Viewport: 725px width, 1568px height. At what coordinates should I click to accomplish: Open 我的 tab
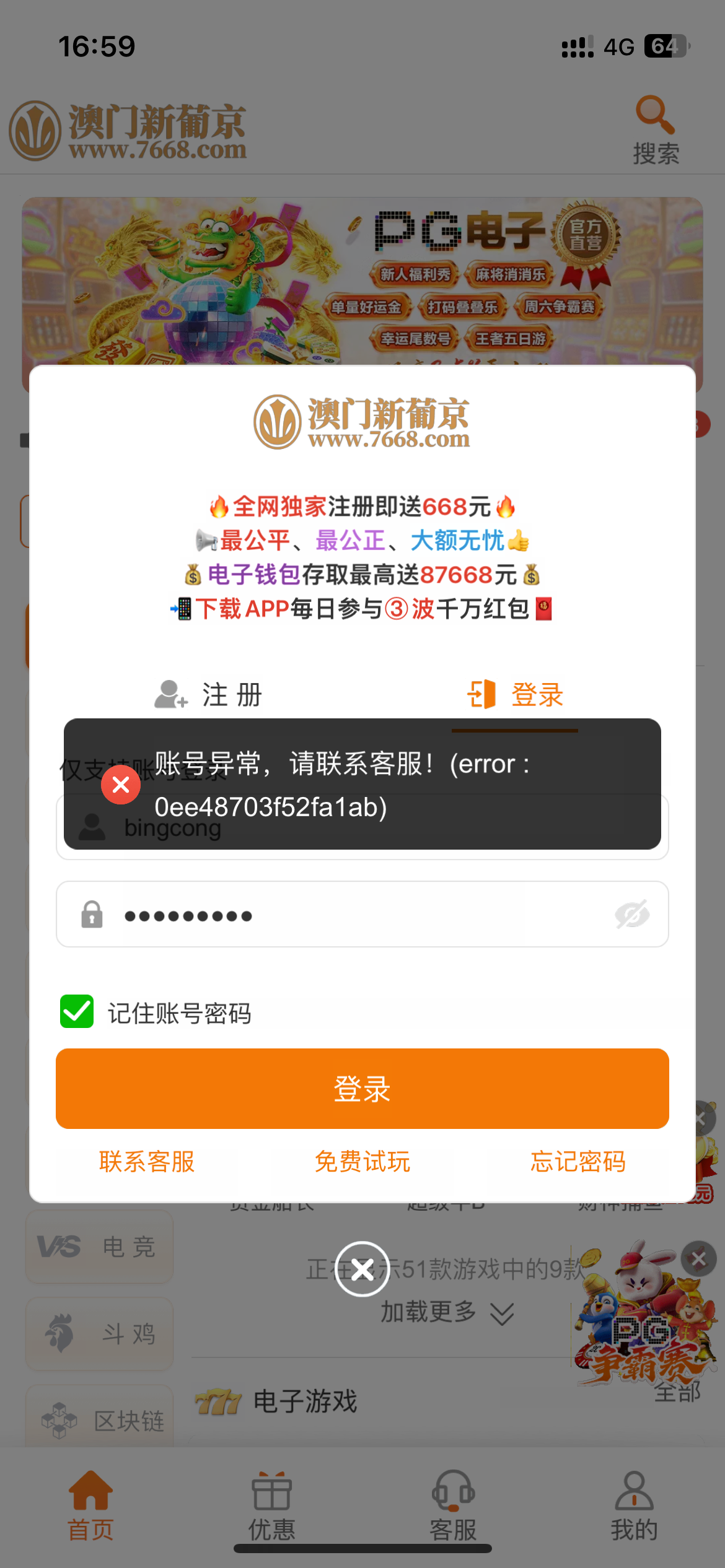click(x=634, y=1506)
